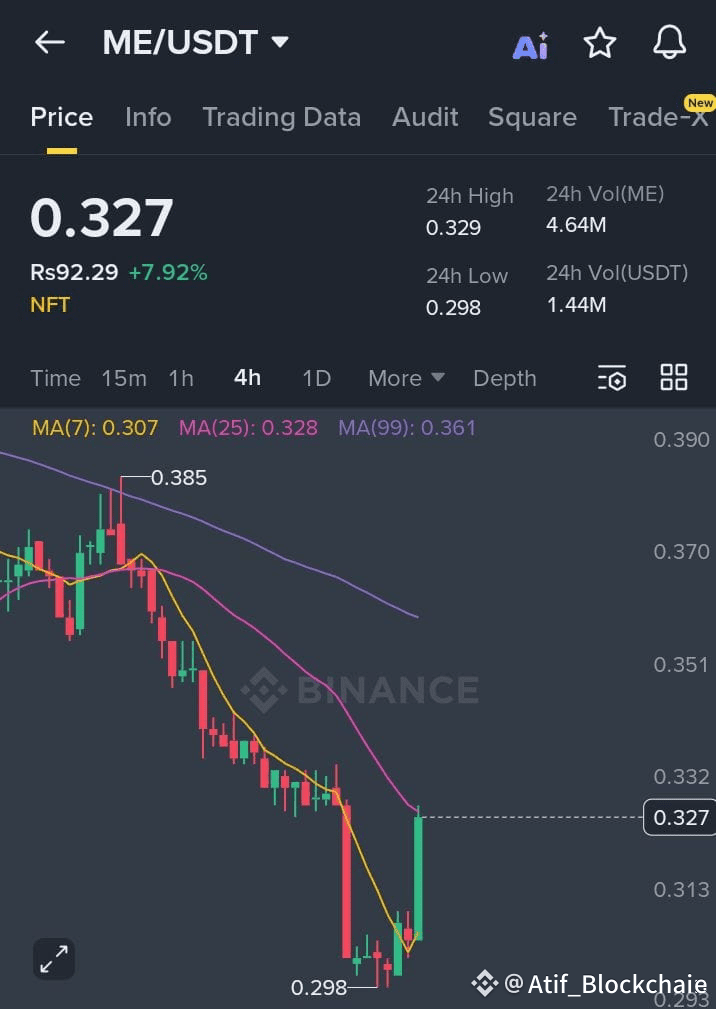Expand the More intervals dropdown
Screen dimensions: 716x1009
pos(406,378)
